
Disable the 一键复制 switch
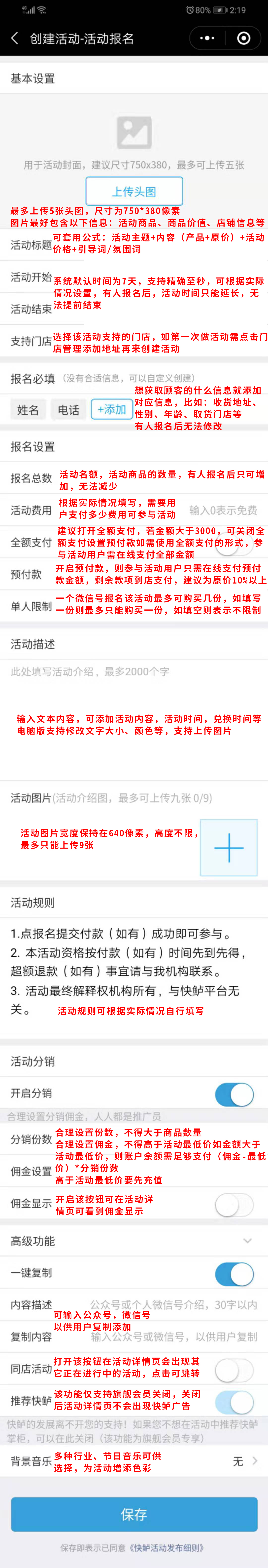pyautogui.click(x=234, y=1273)
